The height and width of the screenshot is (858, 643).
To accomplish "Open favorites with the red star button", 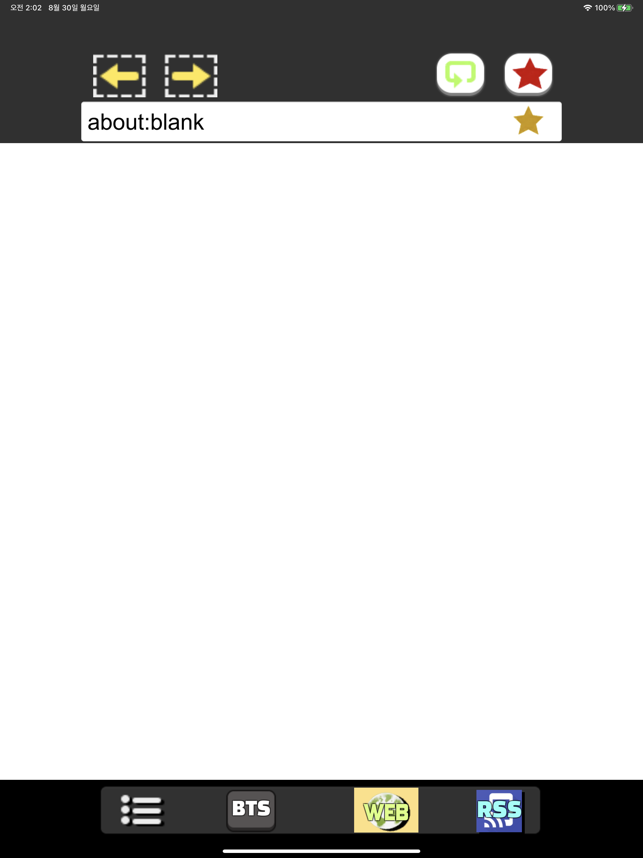I will (528, 74).
